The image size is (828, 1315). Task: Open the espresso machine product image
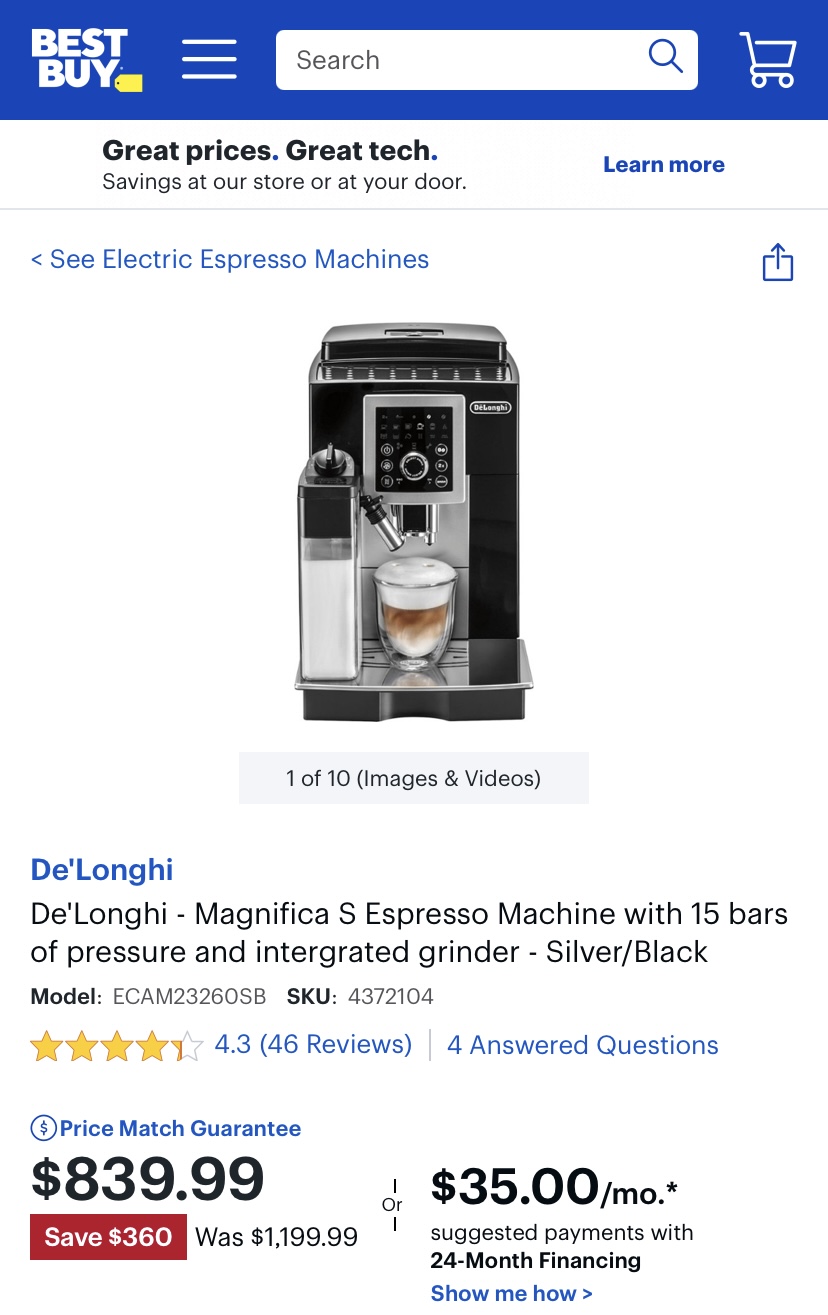click(x=414, y=522)
